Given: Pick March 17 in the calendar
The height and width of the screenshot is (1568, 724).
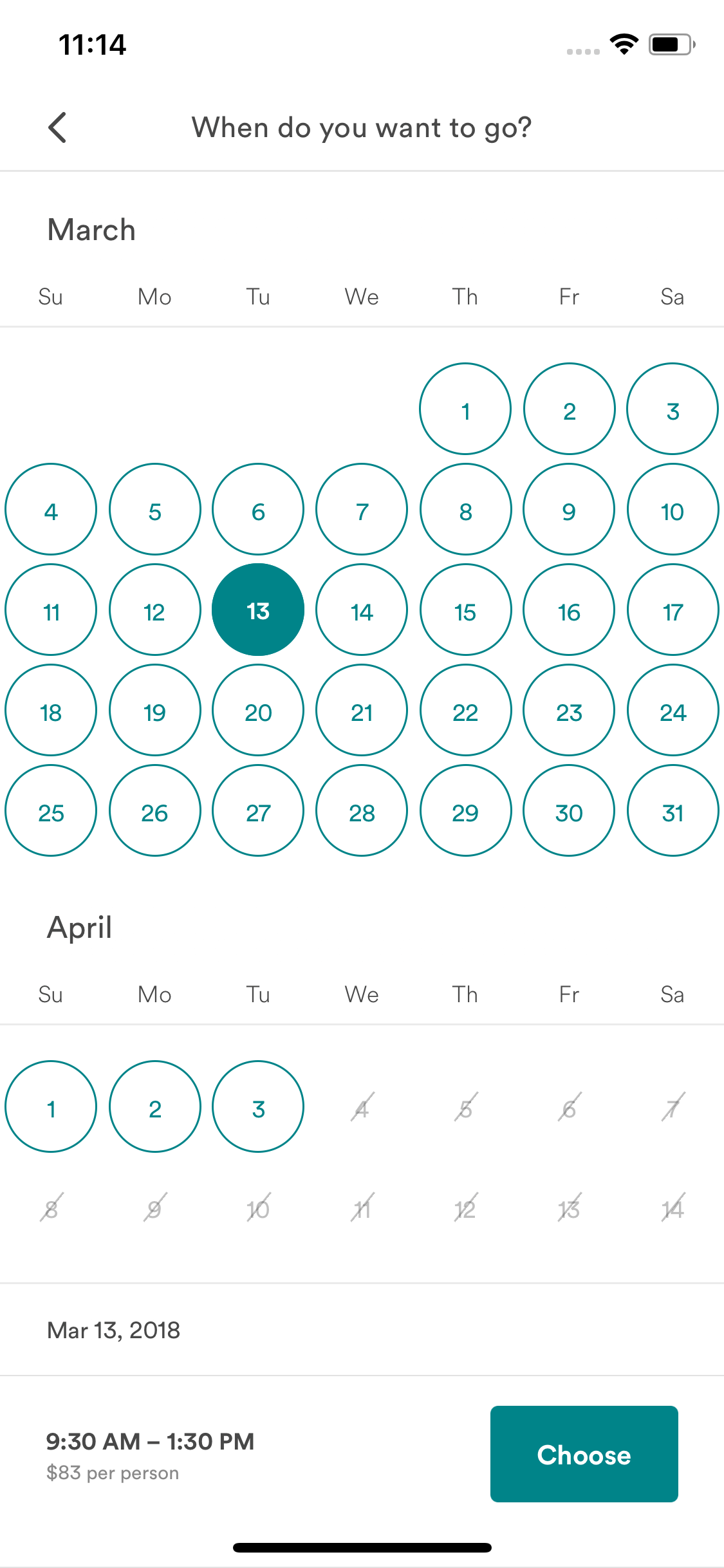Looking at the screenshot, I should pyautogui.click(x=673, y=610).
